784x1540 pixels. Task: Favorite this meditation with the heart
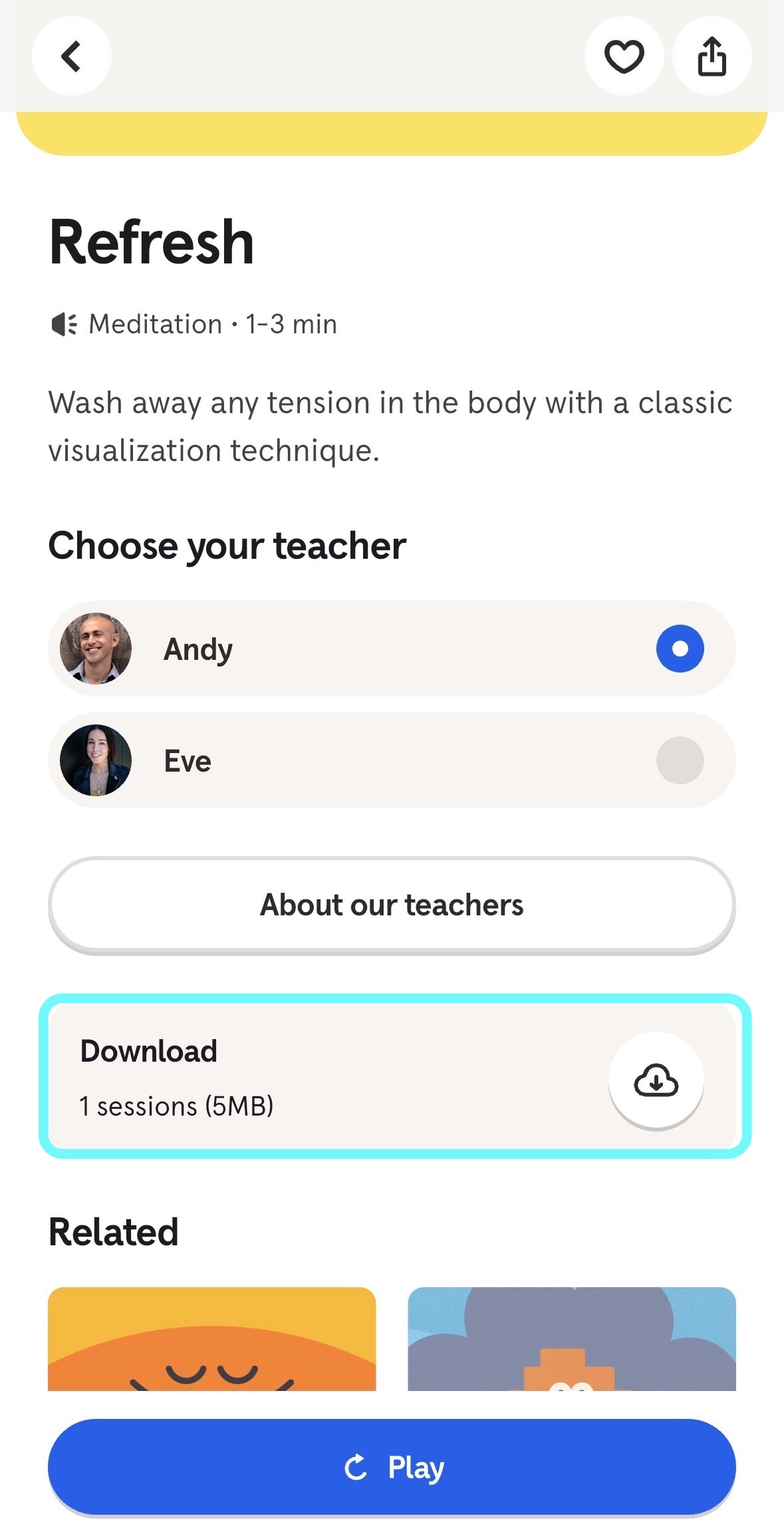(624, 56)
